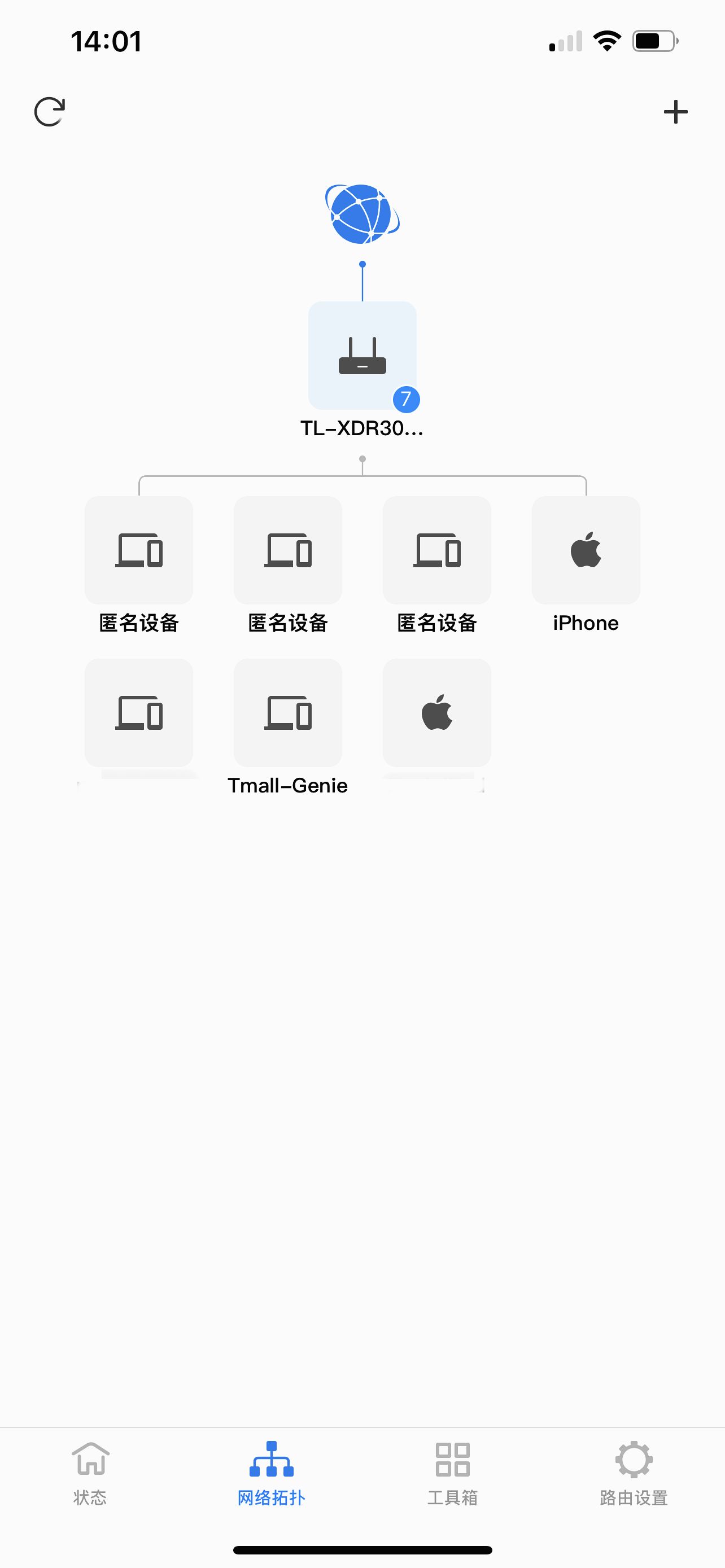Open the 工具箱 tab
Viewport: 725px width, 1568px height.
point(452,1473)
